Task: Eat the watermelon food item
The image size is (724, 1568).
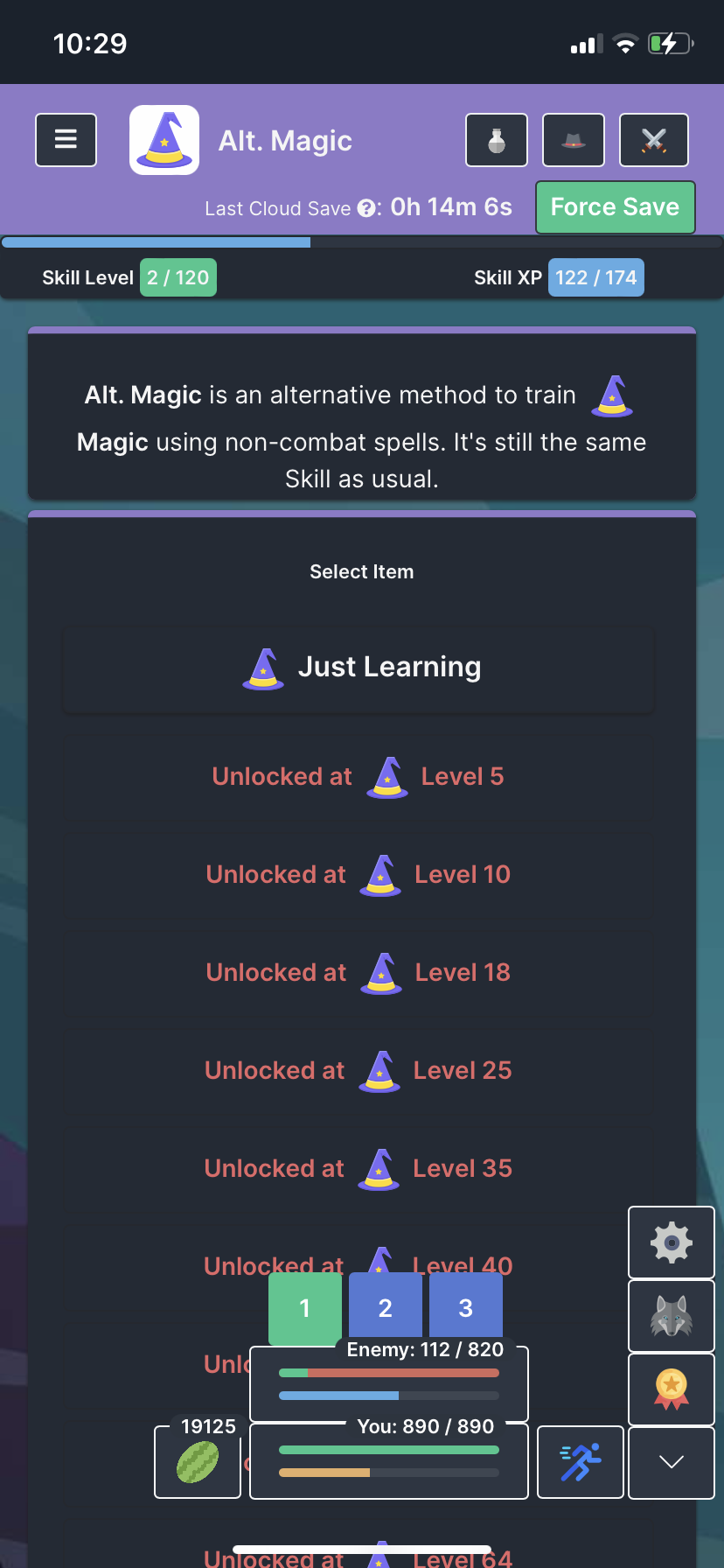Action: [x=197, y=1461]
